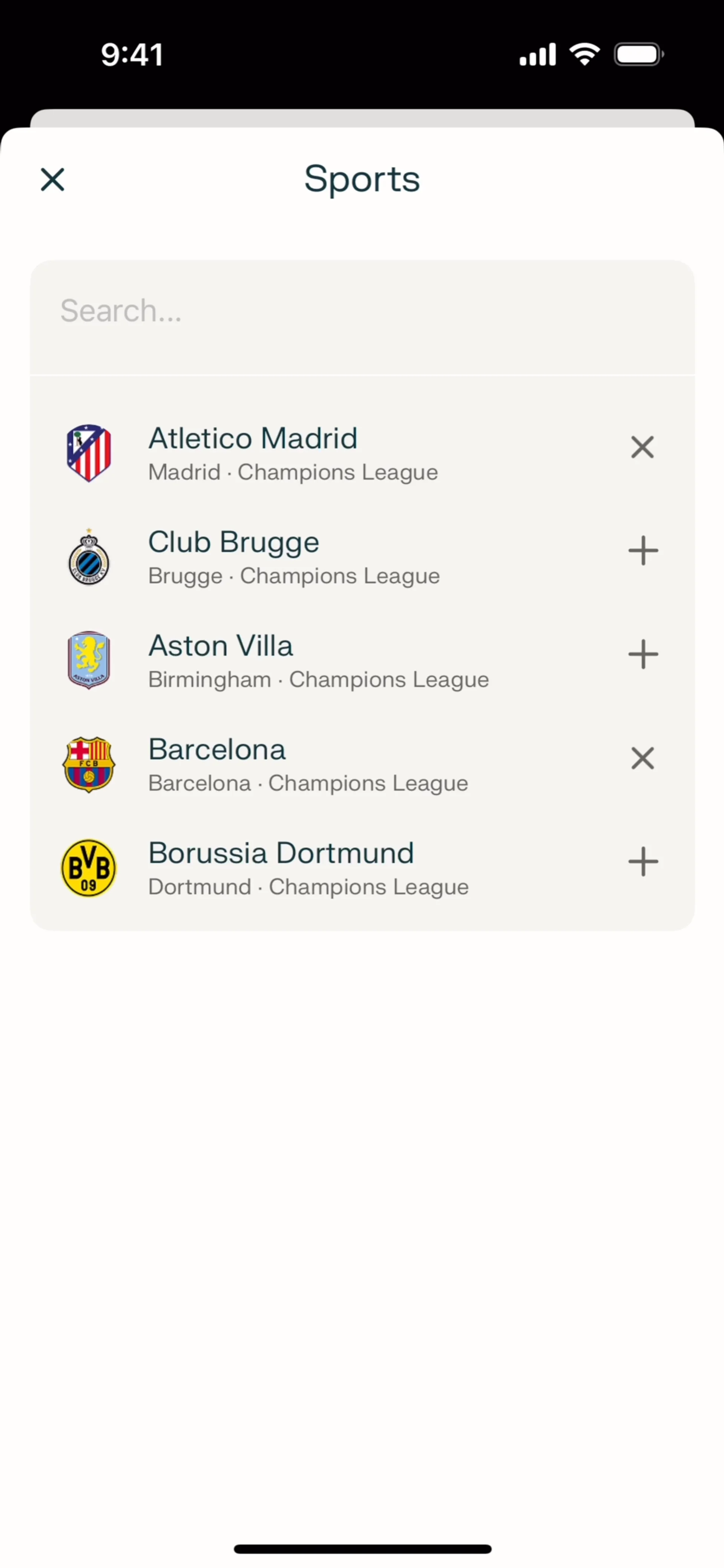Remove Atletico Madrid from followed teams
The image size is (724, 1568).
[x=643, y=448]
